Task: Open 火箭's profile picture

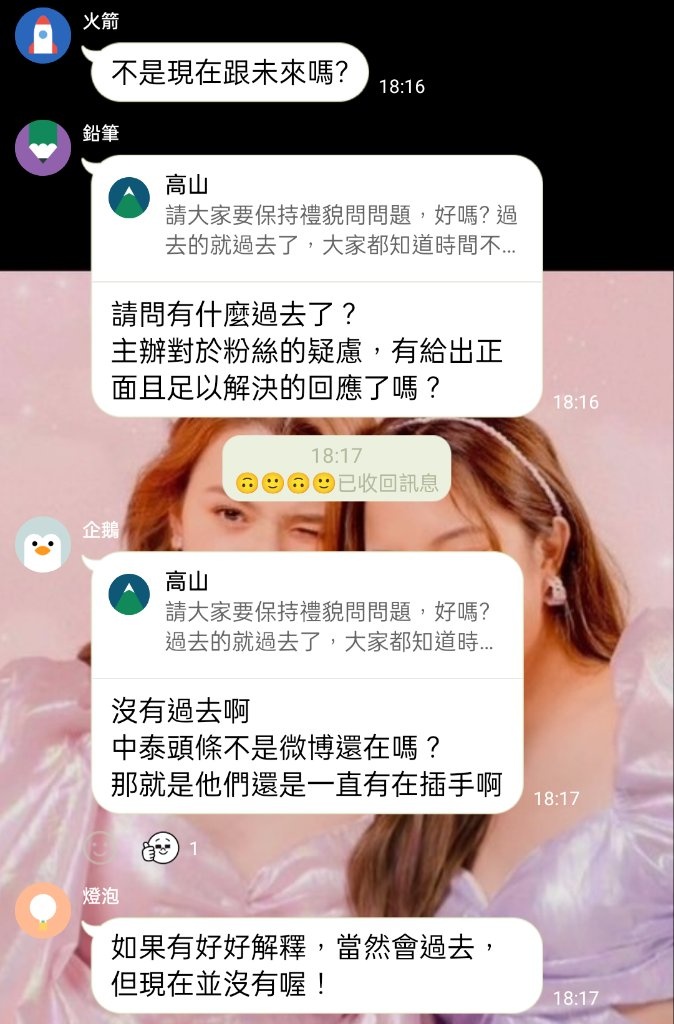Action: tap(43, 35)
